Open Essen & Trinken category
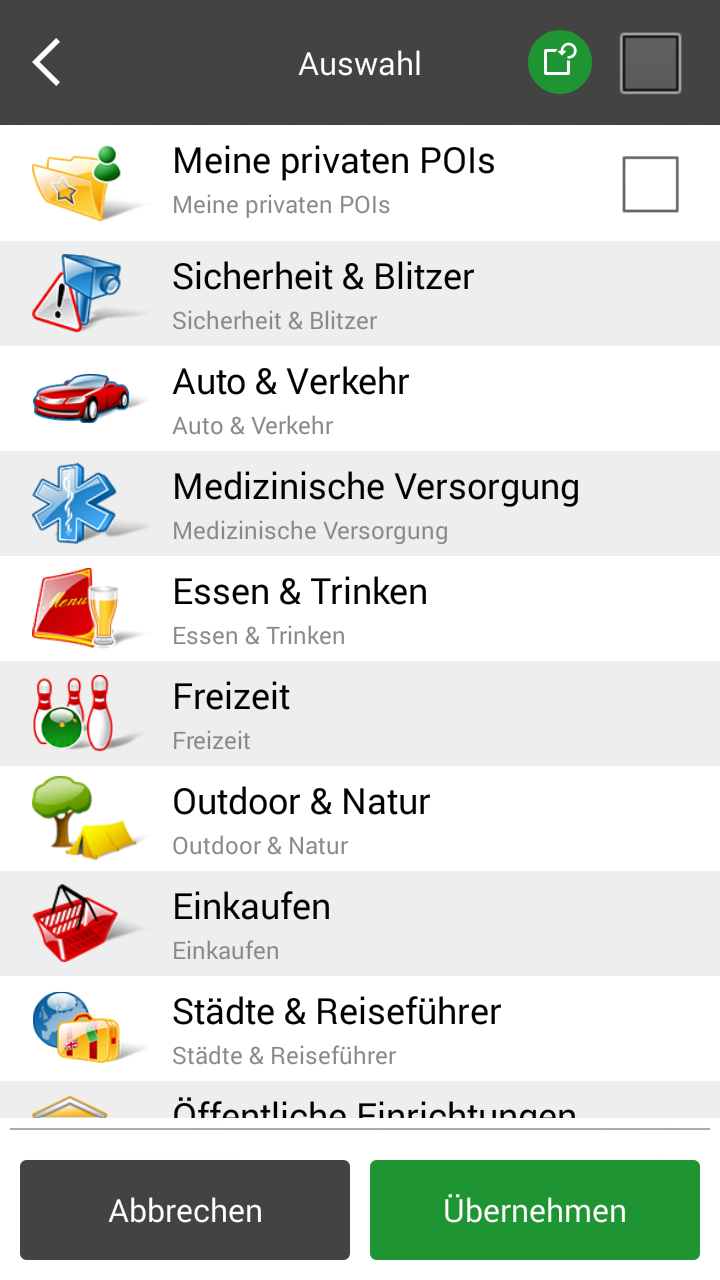This screenshot has width=720, height=1280. pyautogui.click(x=360, y=609)
